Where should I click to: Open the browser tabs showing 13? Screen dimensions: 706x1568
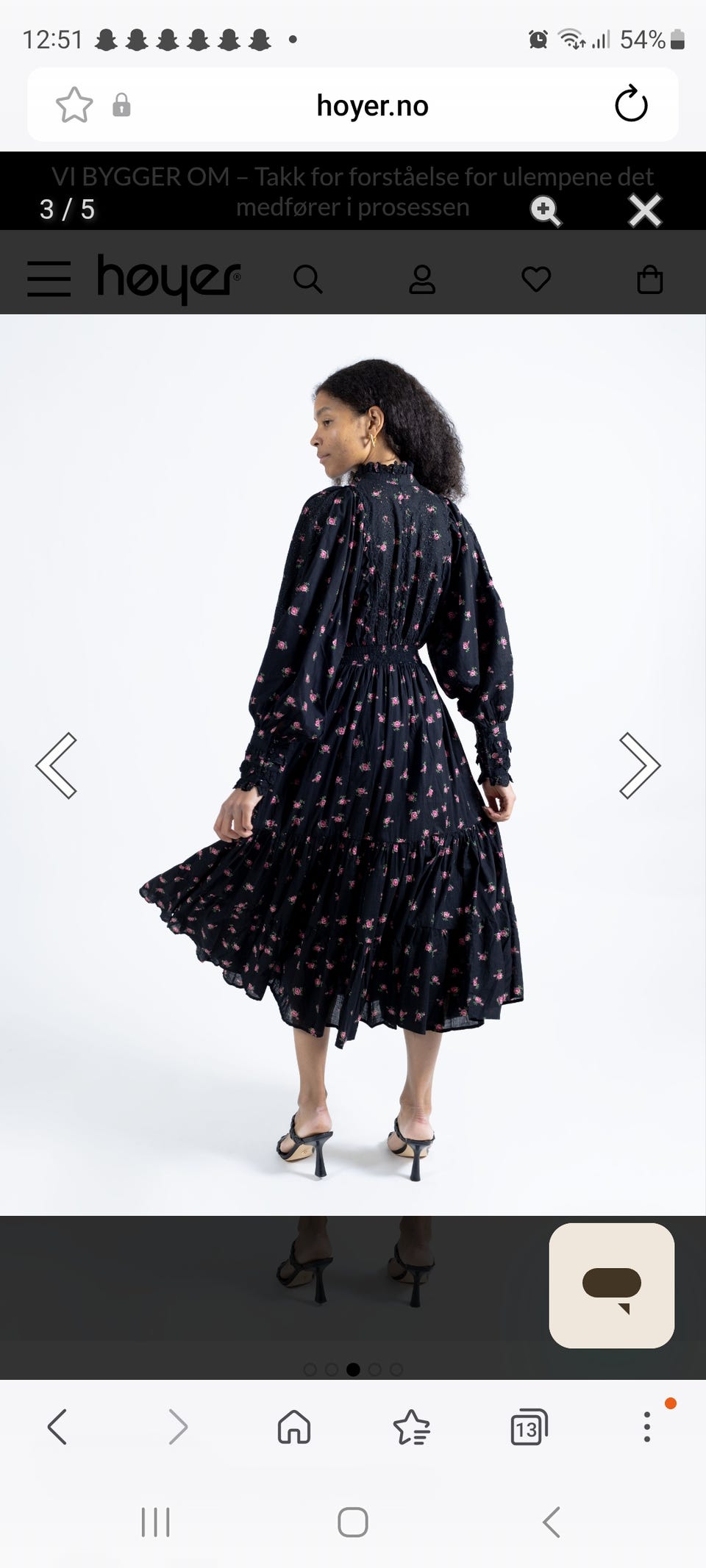coord(529,1427)
